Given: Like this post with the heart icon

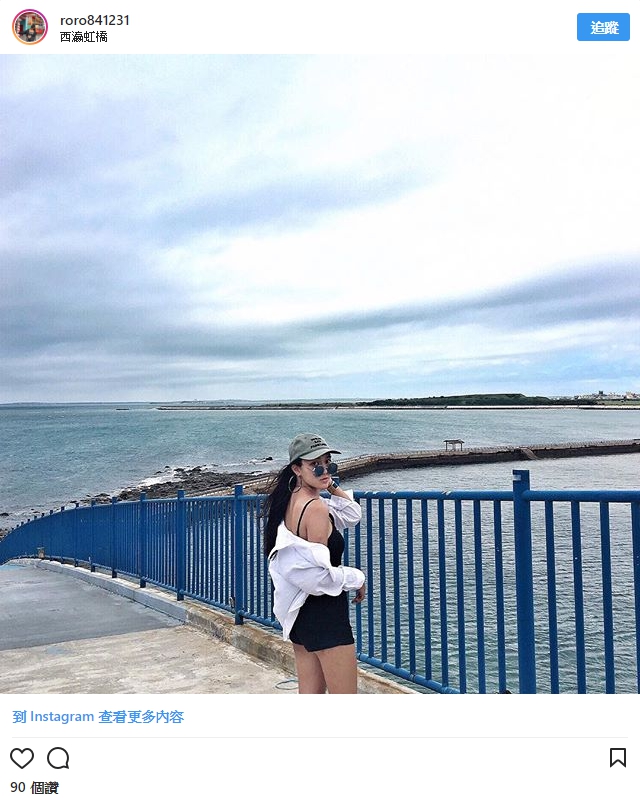Looking at the screenshot, I should [22, 758].
